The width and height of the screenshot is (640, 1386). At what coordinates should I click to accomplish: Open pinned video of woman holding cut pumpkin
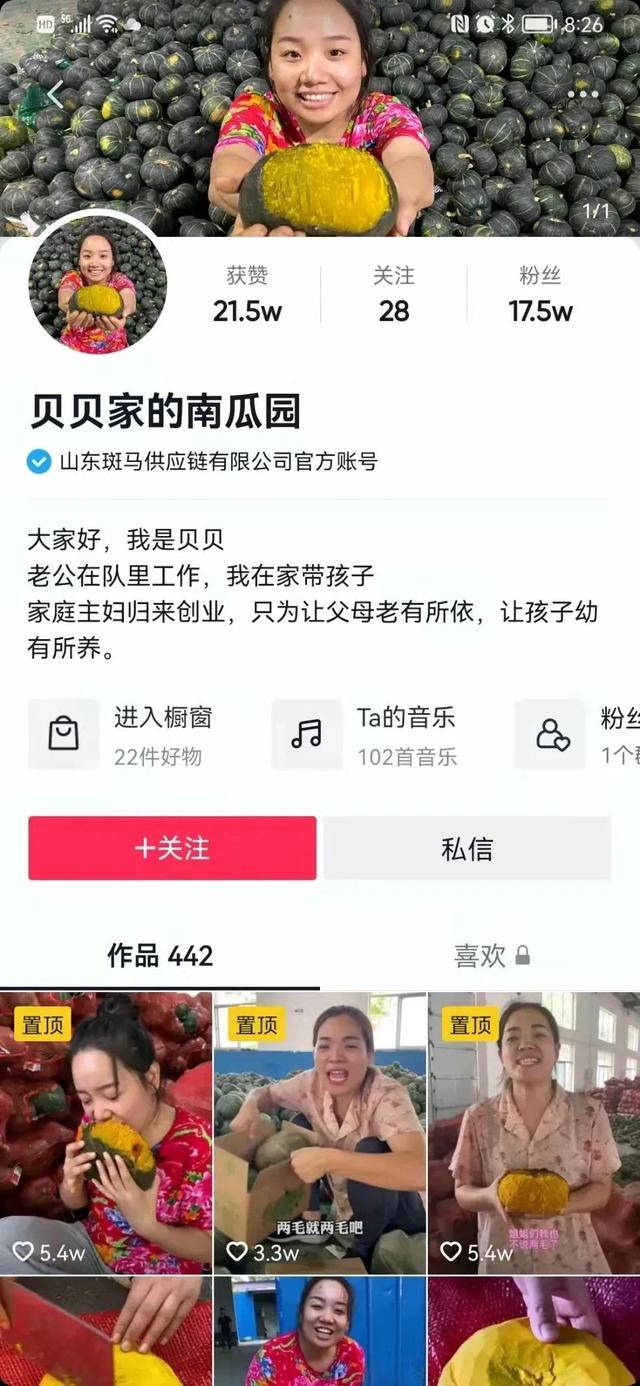[534, 1130]
